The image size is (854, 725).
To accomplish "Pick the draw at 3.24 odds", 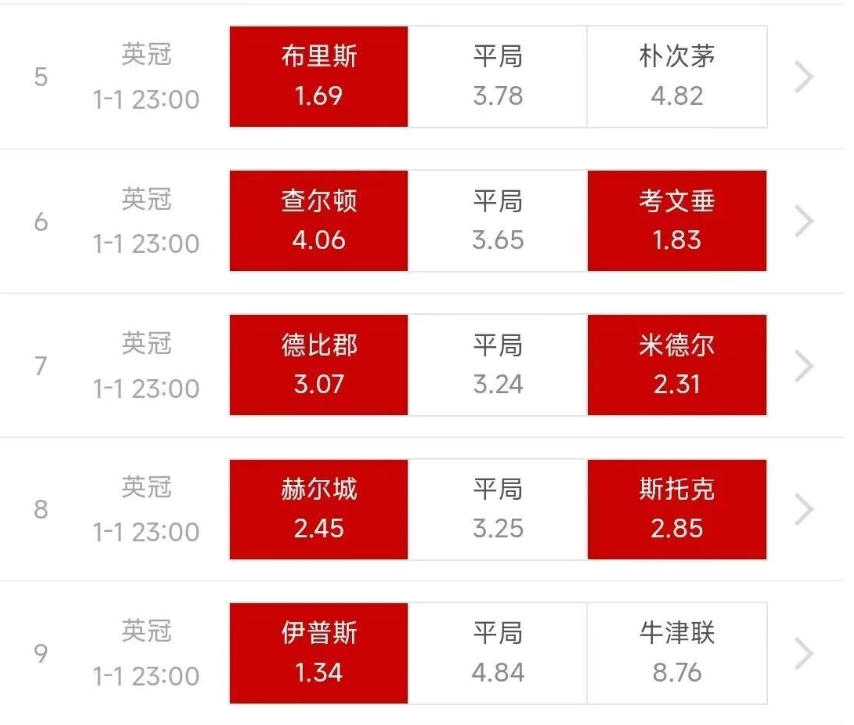I will [497, 365].
